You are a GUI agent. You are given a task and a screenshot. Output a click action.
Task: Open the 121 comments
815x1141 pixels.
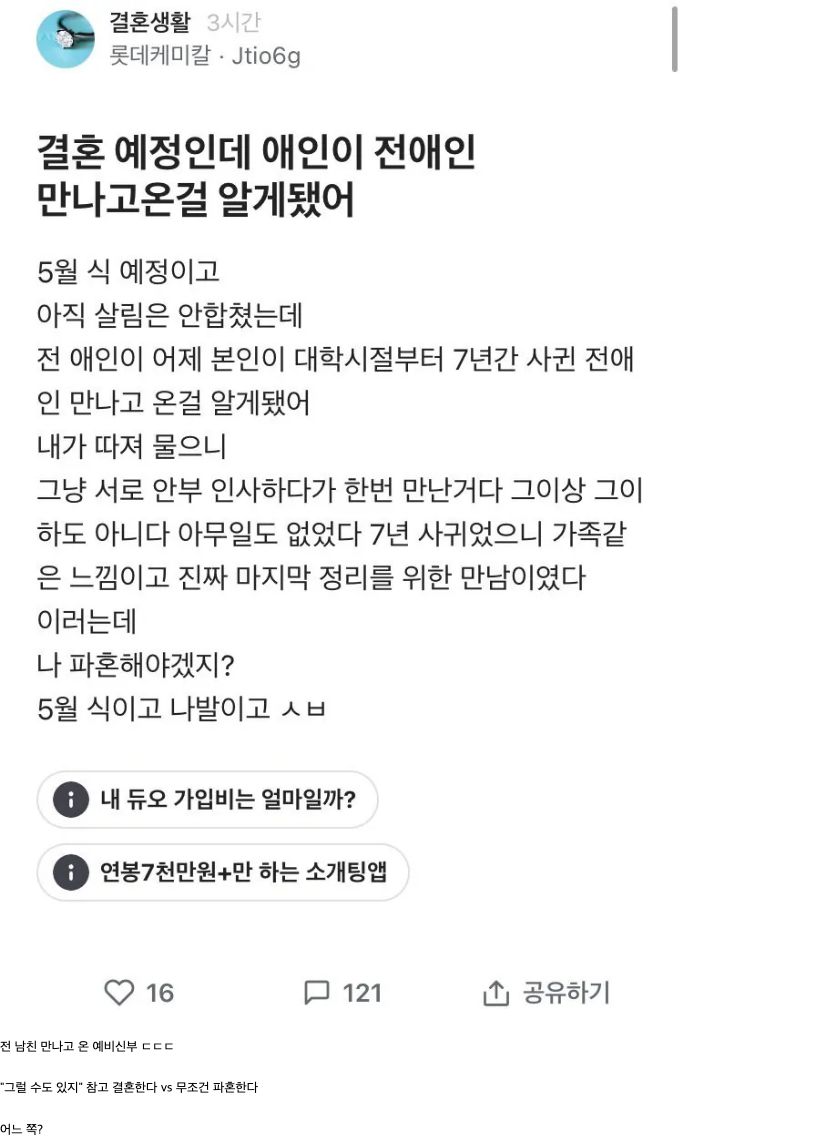coord(342,992)
